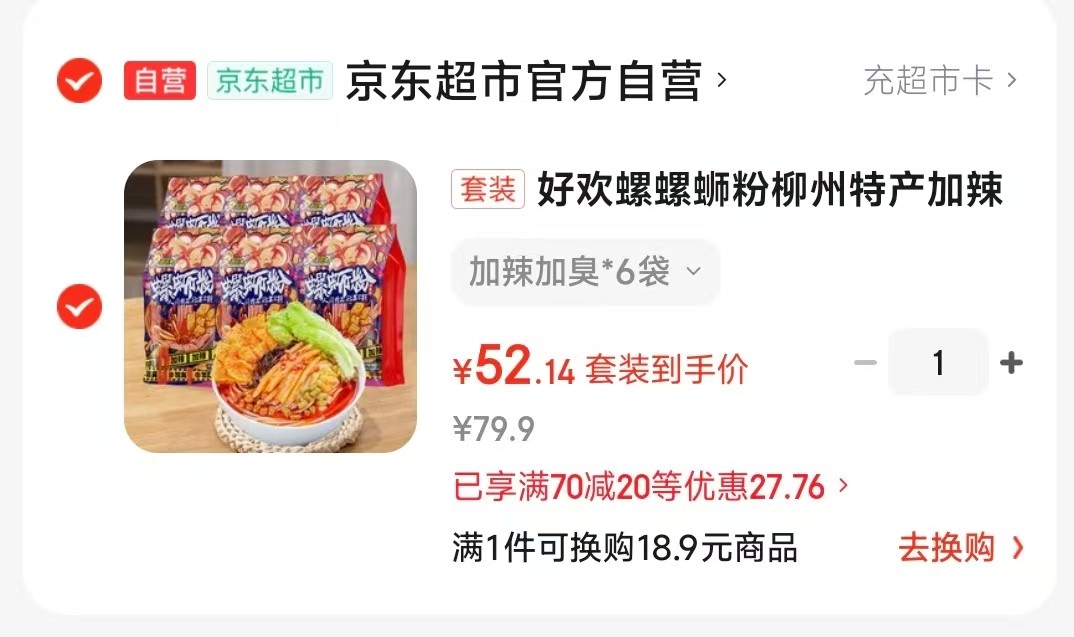View the 已享满70减20等优惠 discount details
Screen dimensions: 1074x637
coord(650,487)
